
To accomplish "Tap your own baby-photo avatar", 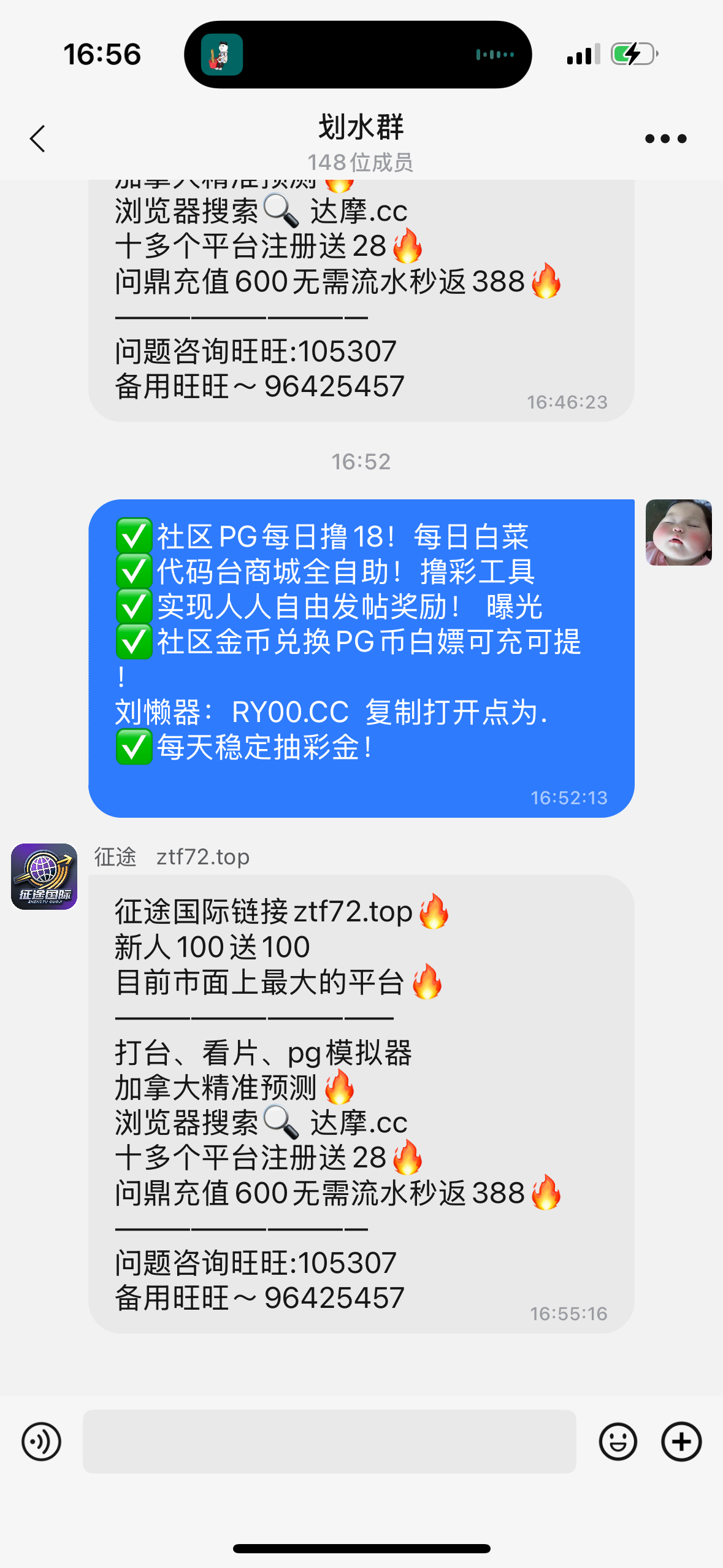I will coord(678,532).
